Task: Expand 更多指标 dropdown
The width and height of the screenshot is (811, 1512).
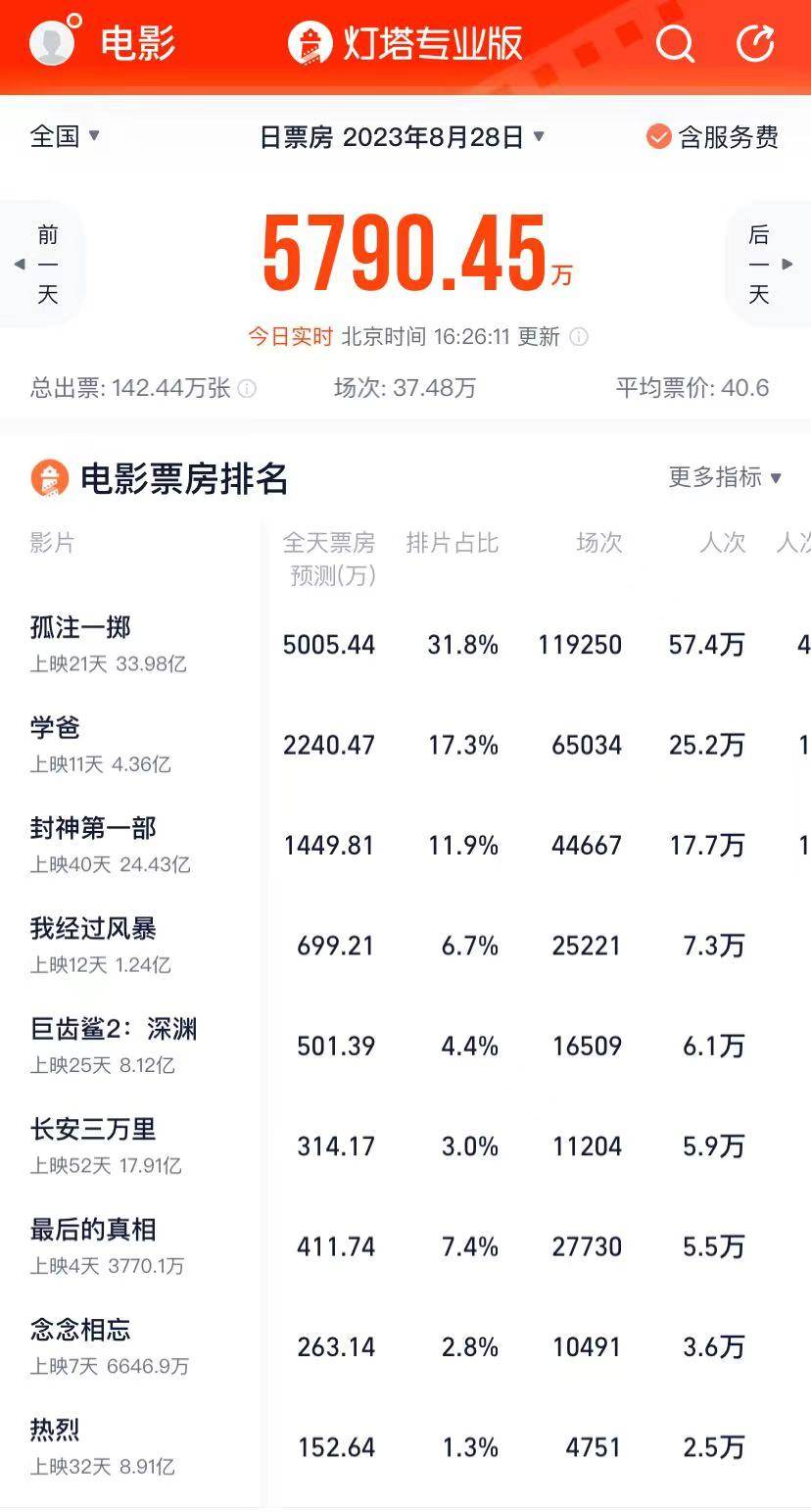Action: (725, 477)
